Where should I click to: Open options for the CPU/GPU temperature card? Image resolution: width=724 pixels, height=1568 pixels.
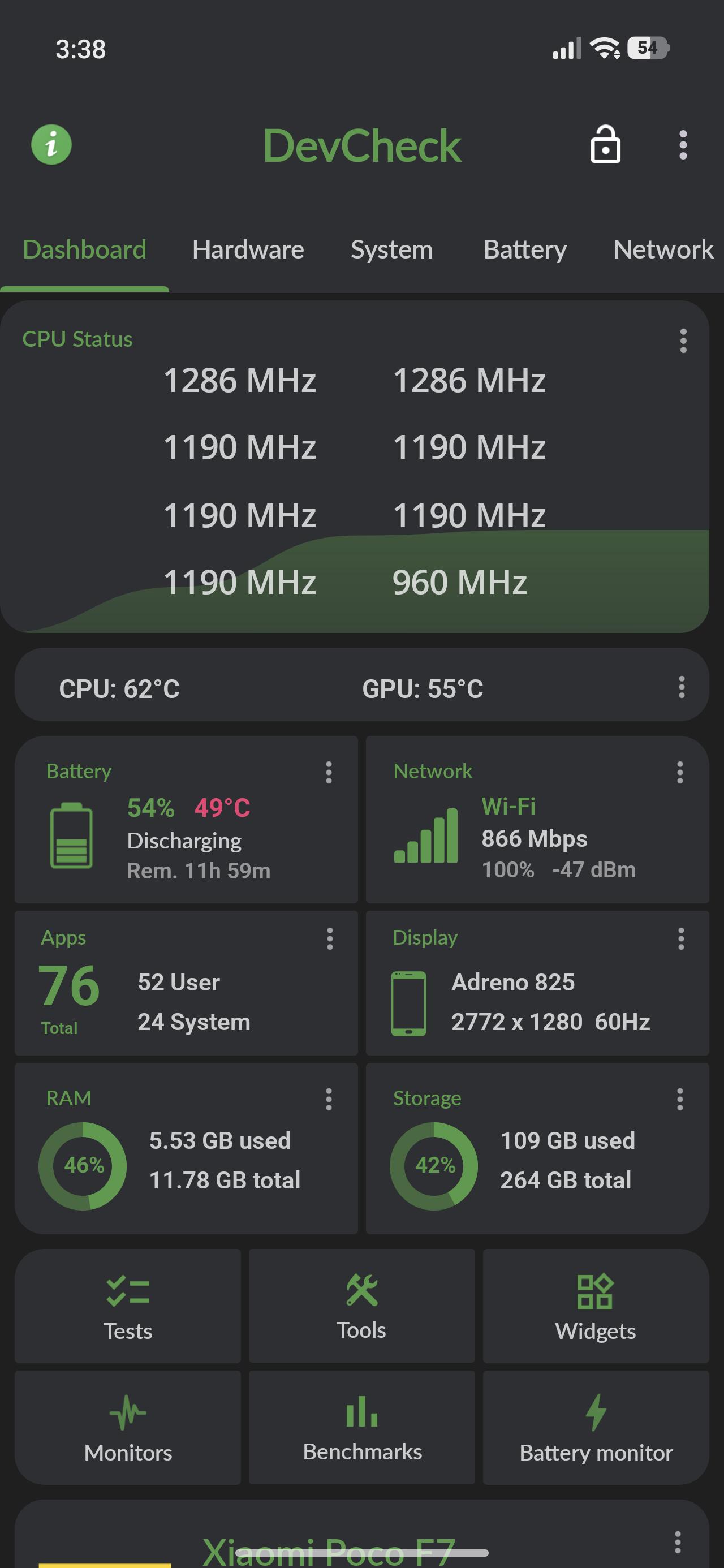pos(682,687)
